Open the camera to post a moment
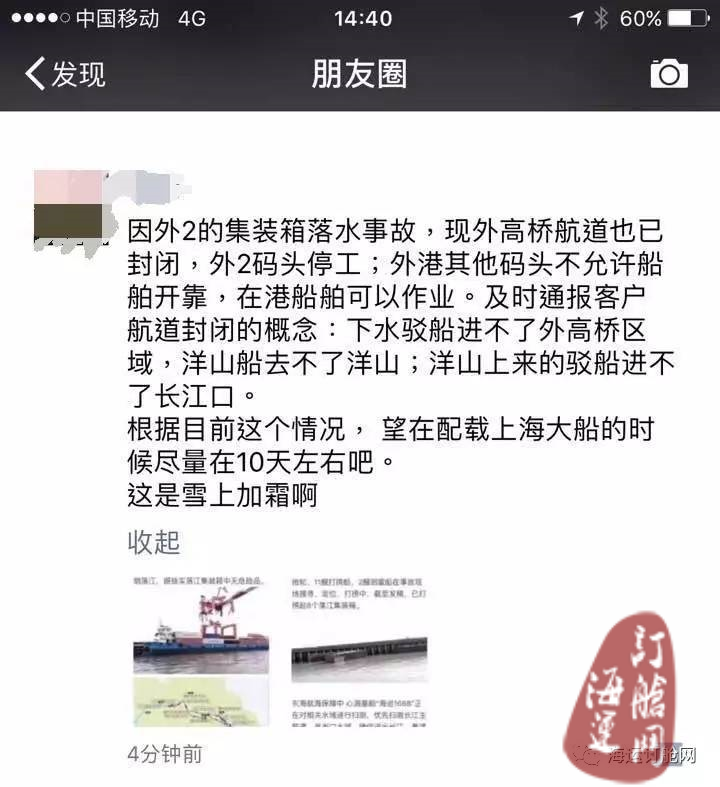Viewport: 720px width, 787px height. pyautogui.click(x=668, y=74)
